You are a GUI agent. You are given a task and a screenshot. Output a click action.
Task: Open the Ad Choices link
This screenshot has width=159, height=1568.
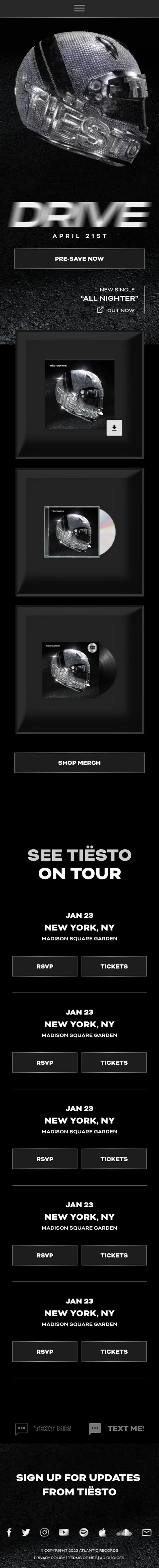(x=112, y=1558)
